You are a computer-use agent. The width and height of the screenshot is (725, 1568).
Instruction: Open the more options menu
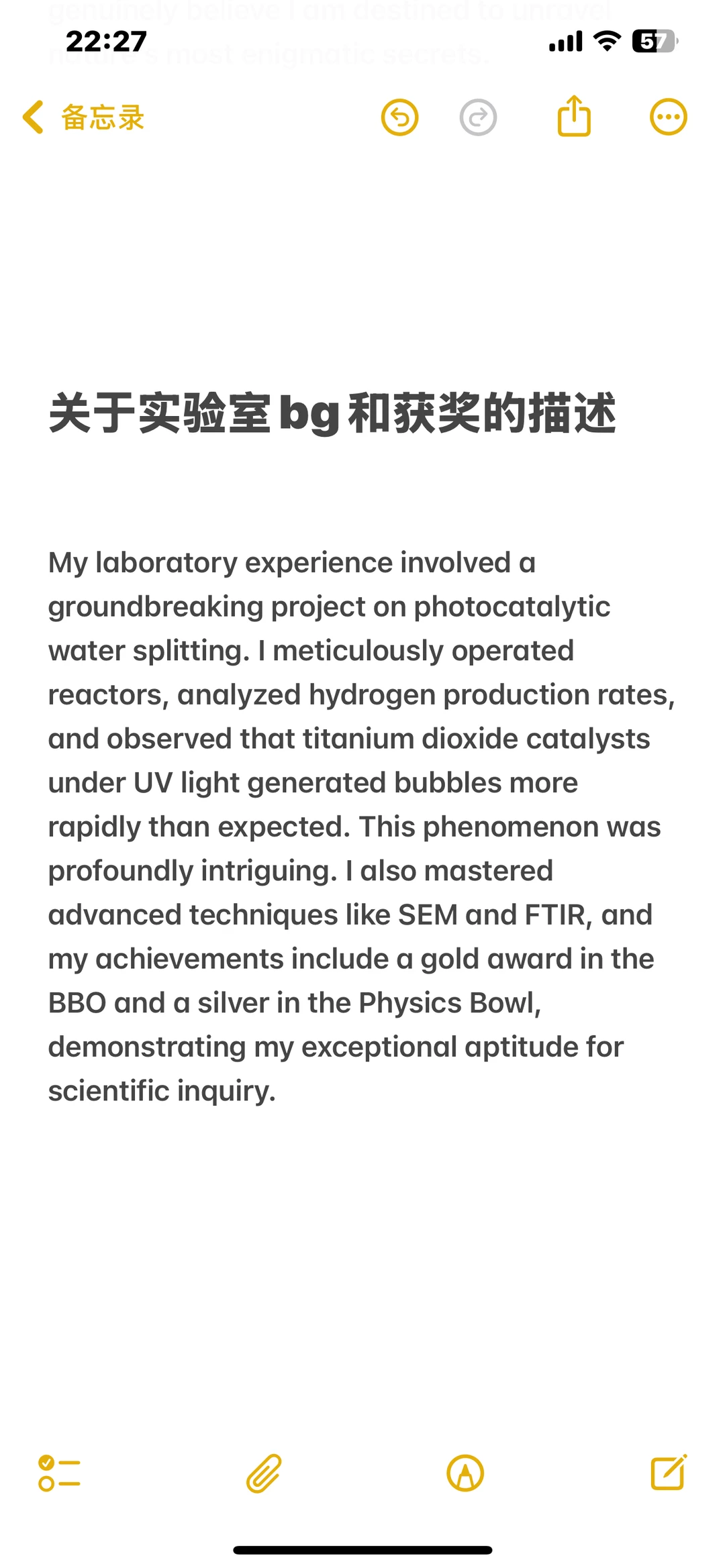click(x=668, y=117)
